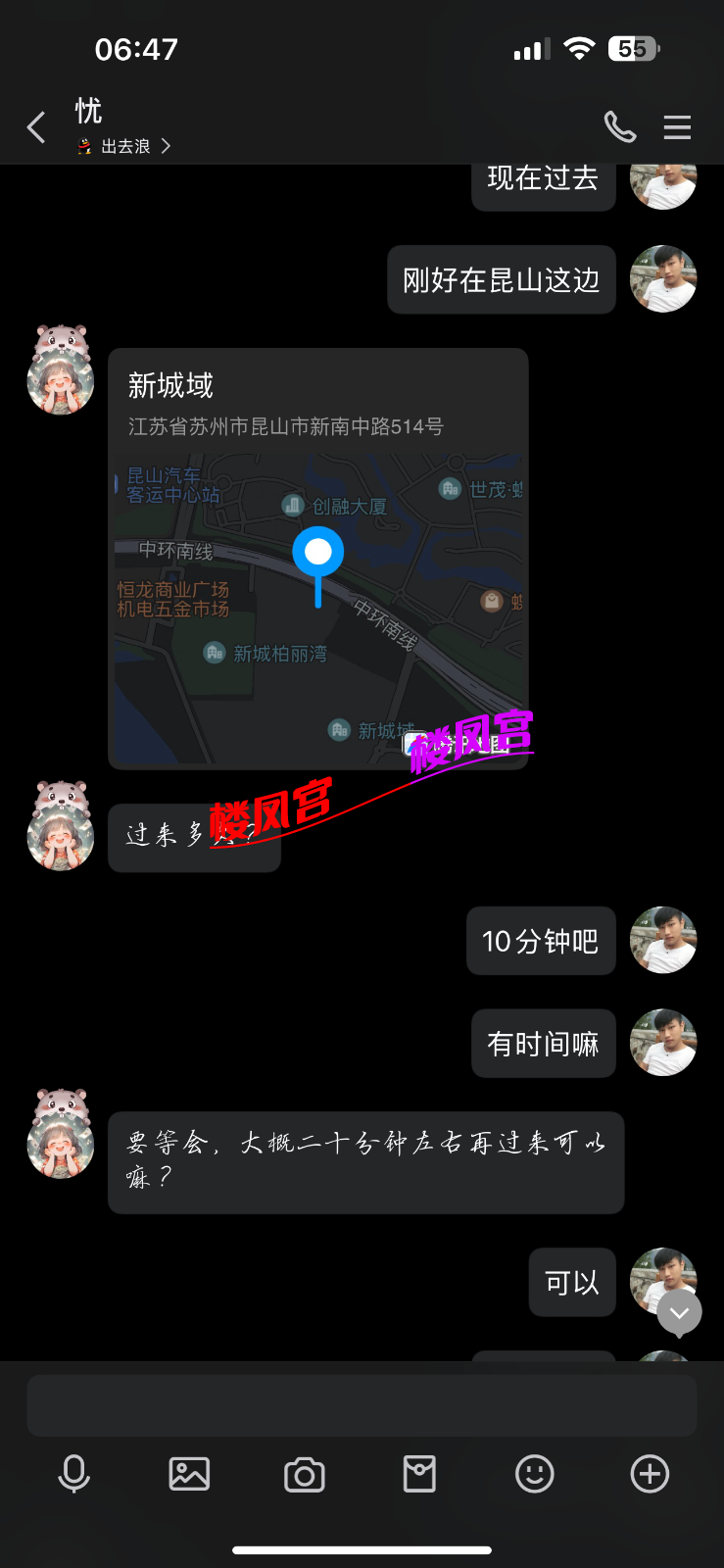
Task: Focus the message input field
Action: pos(362,1404)
